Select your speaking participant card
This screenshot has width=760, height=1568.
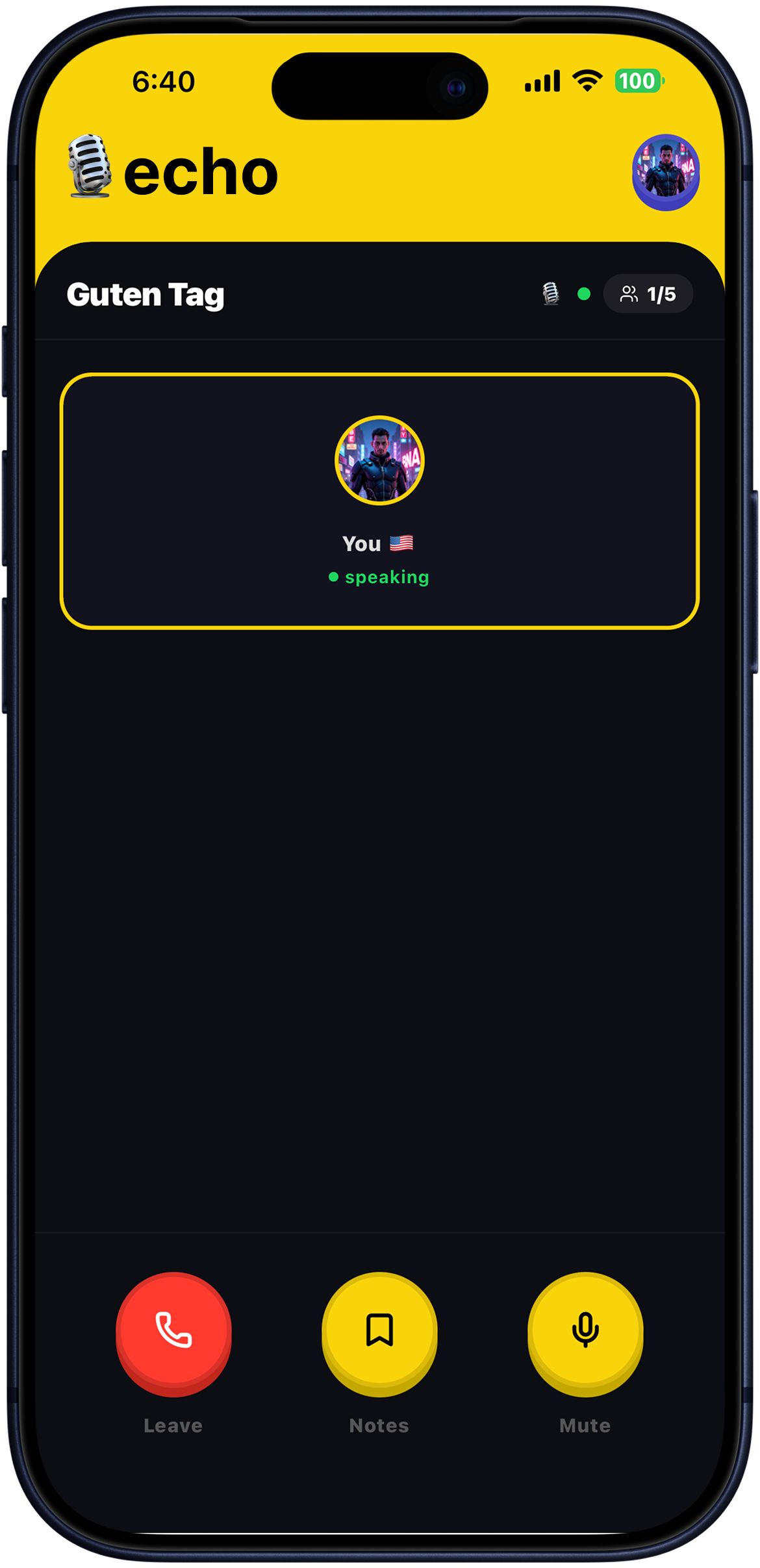379,501
